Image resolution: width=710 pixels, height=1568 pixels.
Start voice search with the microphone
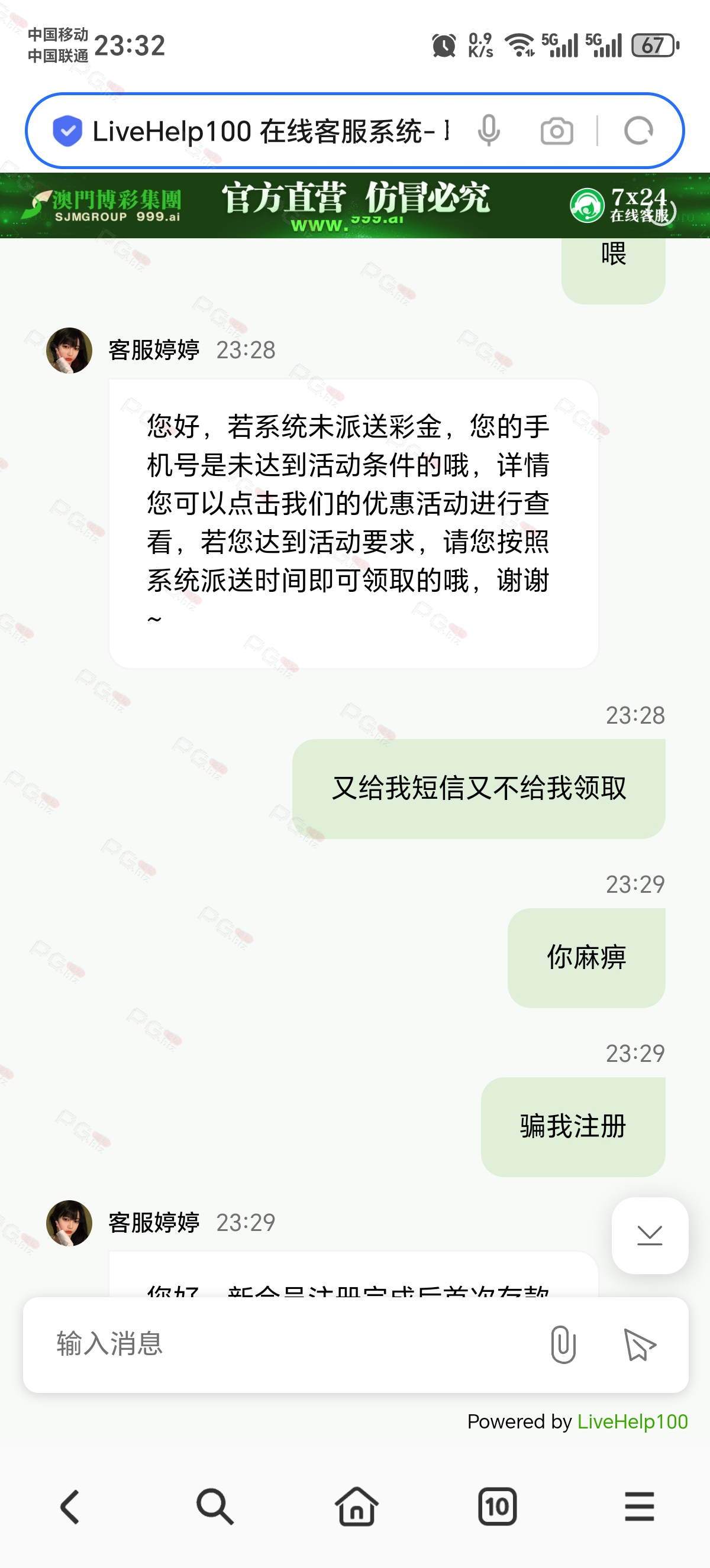pos(489,130)
